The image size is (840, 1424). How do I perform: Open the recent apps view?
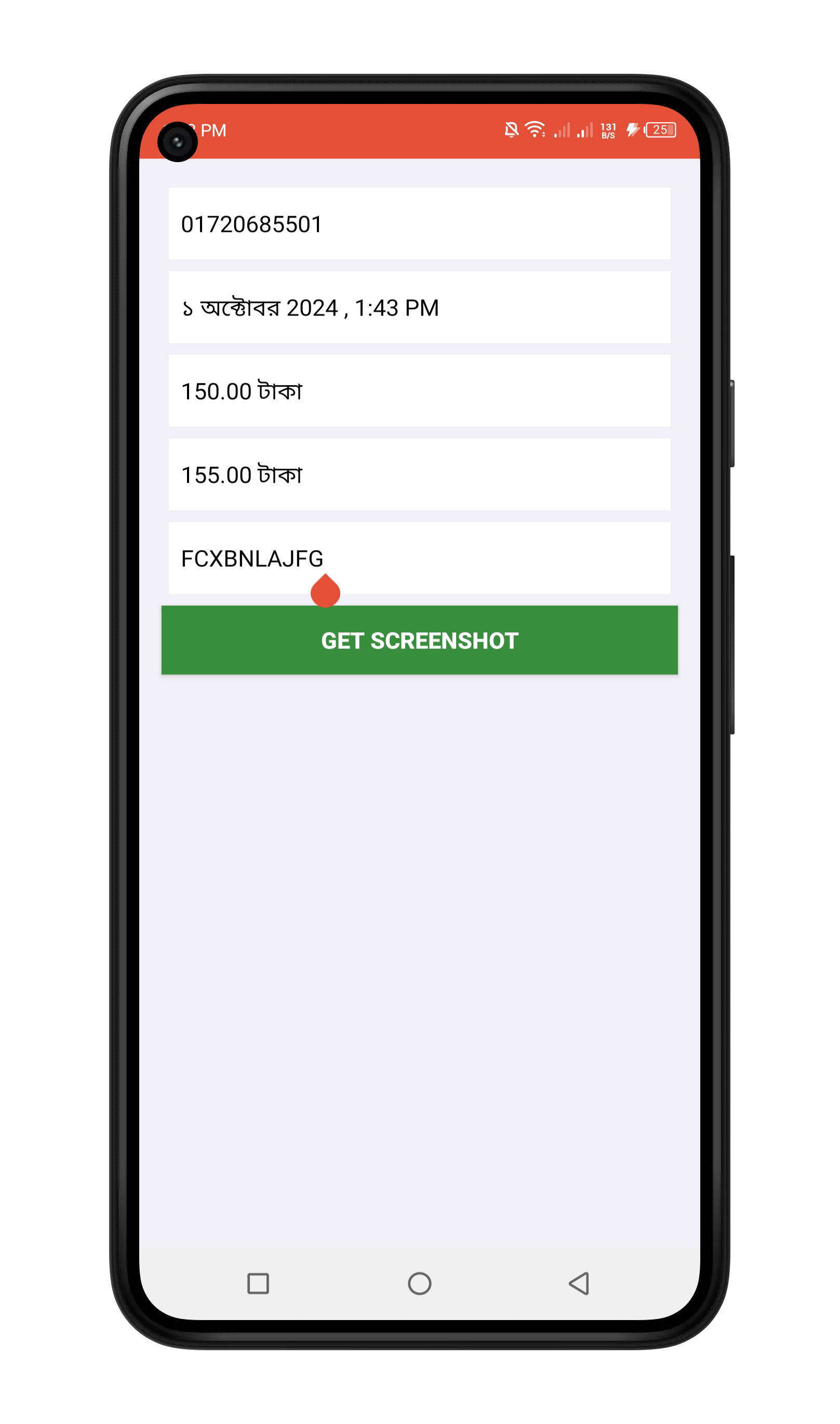pos(258,1284)
